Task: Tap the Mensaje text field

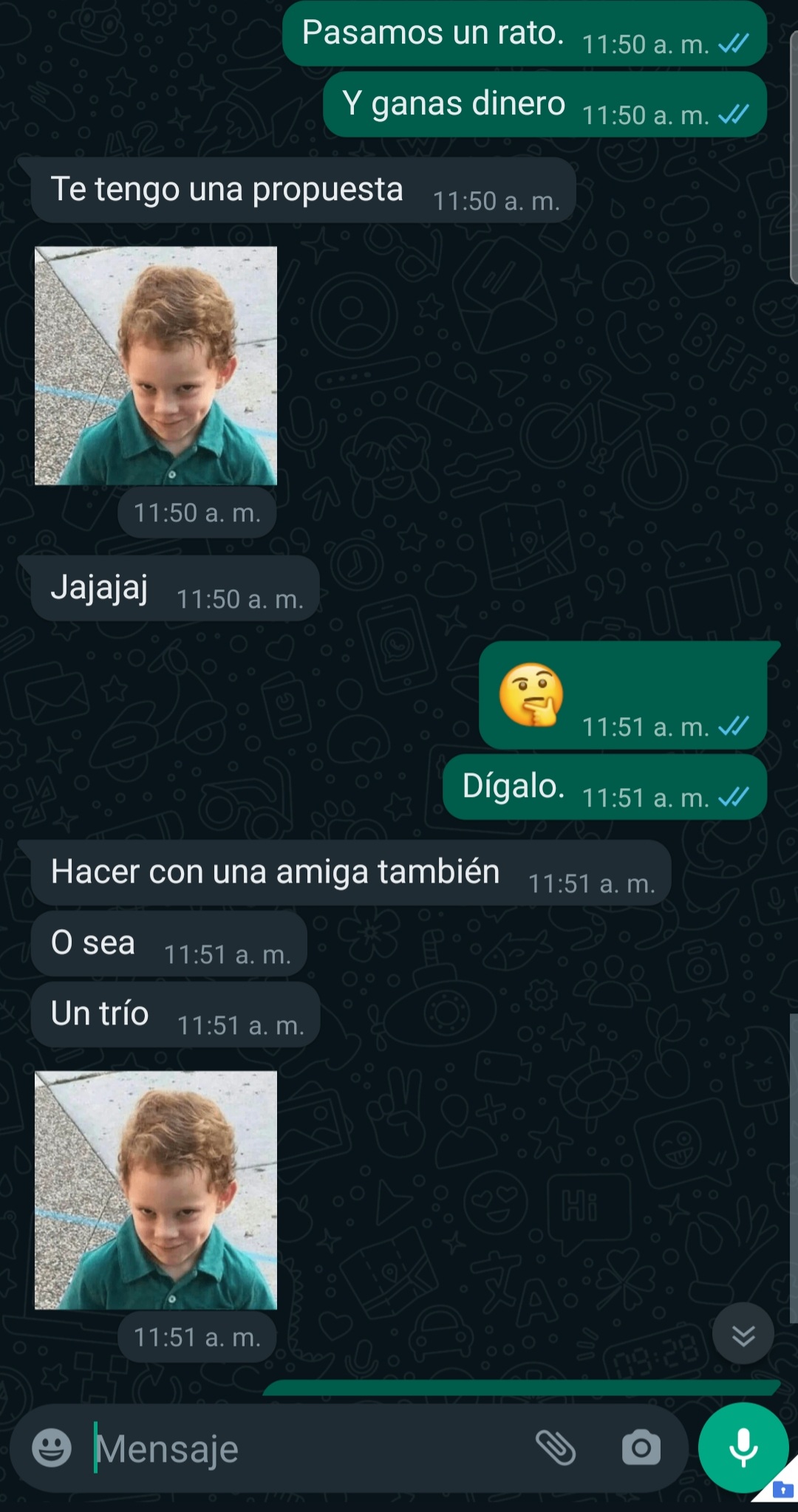Action: [x=296, y=1449]
